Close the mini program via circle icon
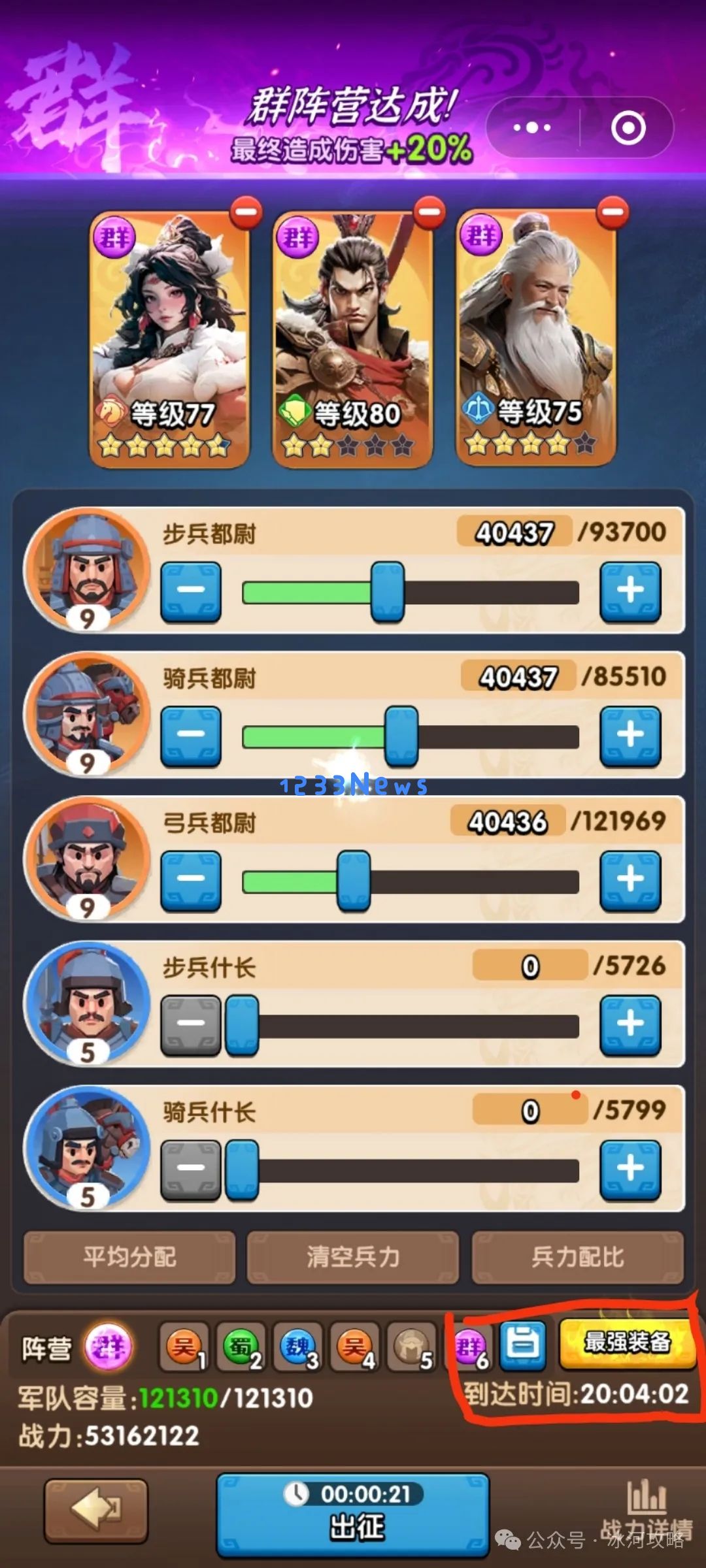Viewport: 706px width, 1568px height. (x=628, y=128)
